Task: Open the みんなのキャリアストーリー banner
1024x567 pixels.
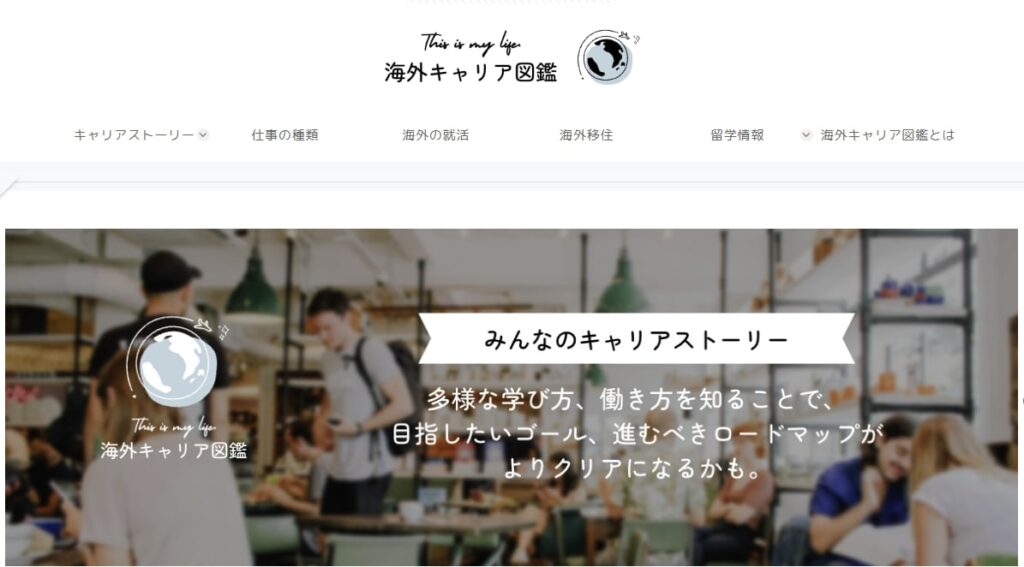Action: pyautogui.click(x=636, y=340)
